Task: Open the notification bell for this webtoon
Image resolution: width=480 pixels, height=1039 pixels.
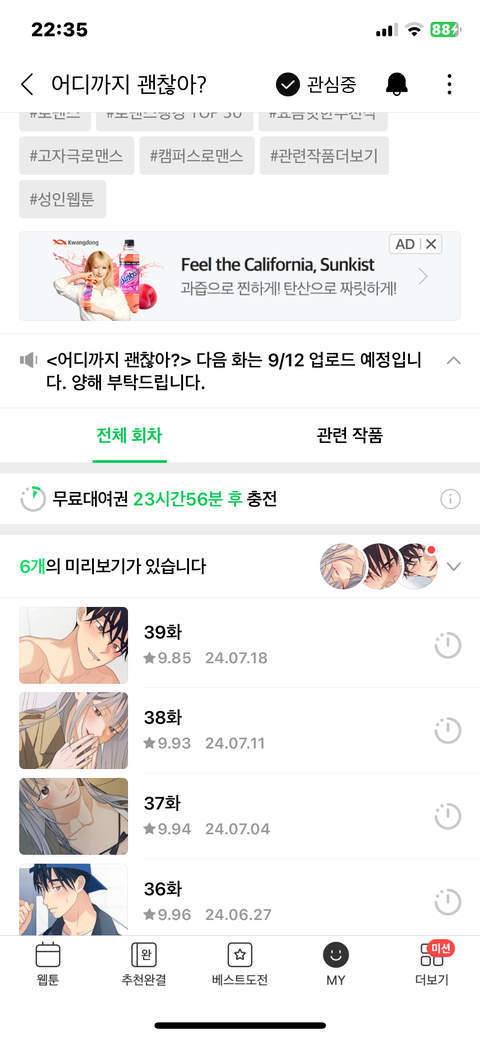Action: click(x=396, y=84)
